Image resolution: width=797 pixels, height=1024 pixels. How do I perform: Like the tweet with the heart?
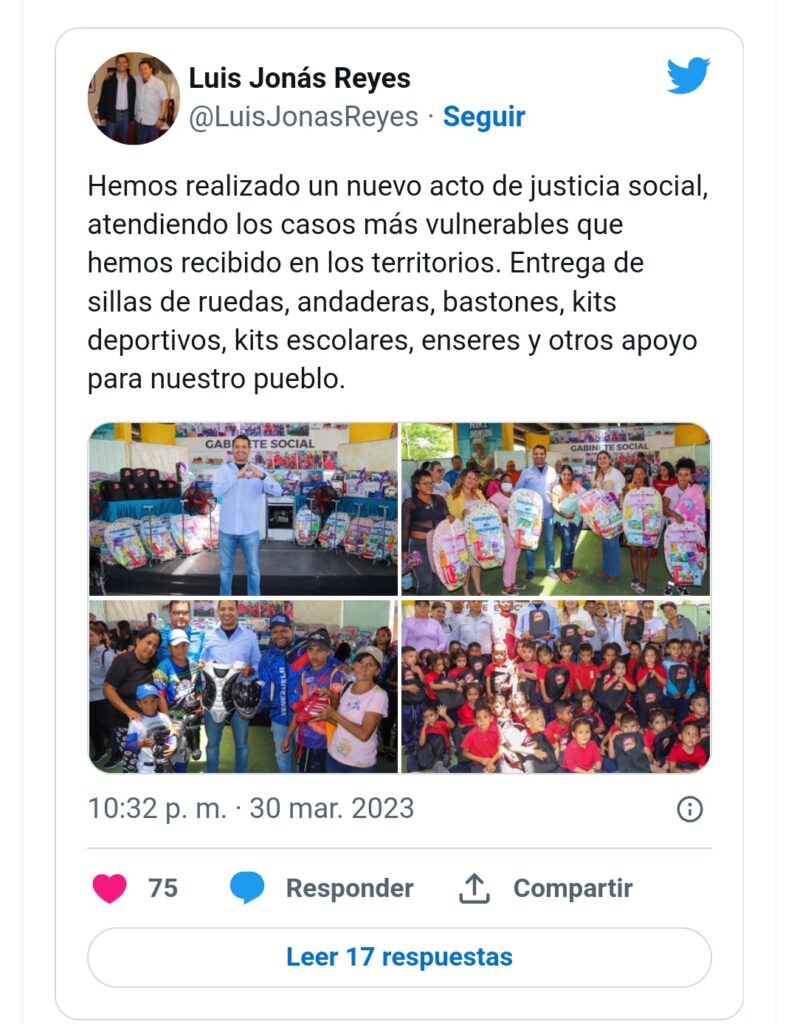coord(110,888)
